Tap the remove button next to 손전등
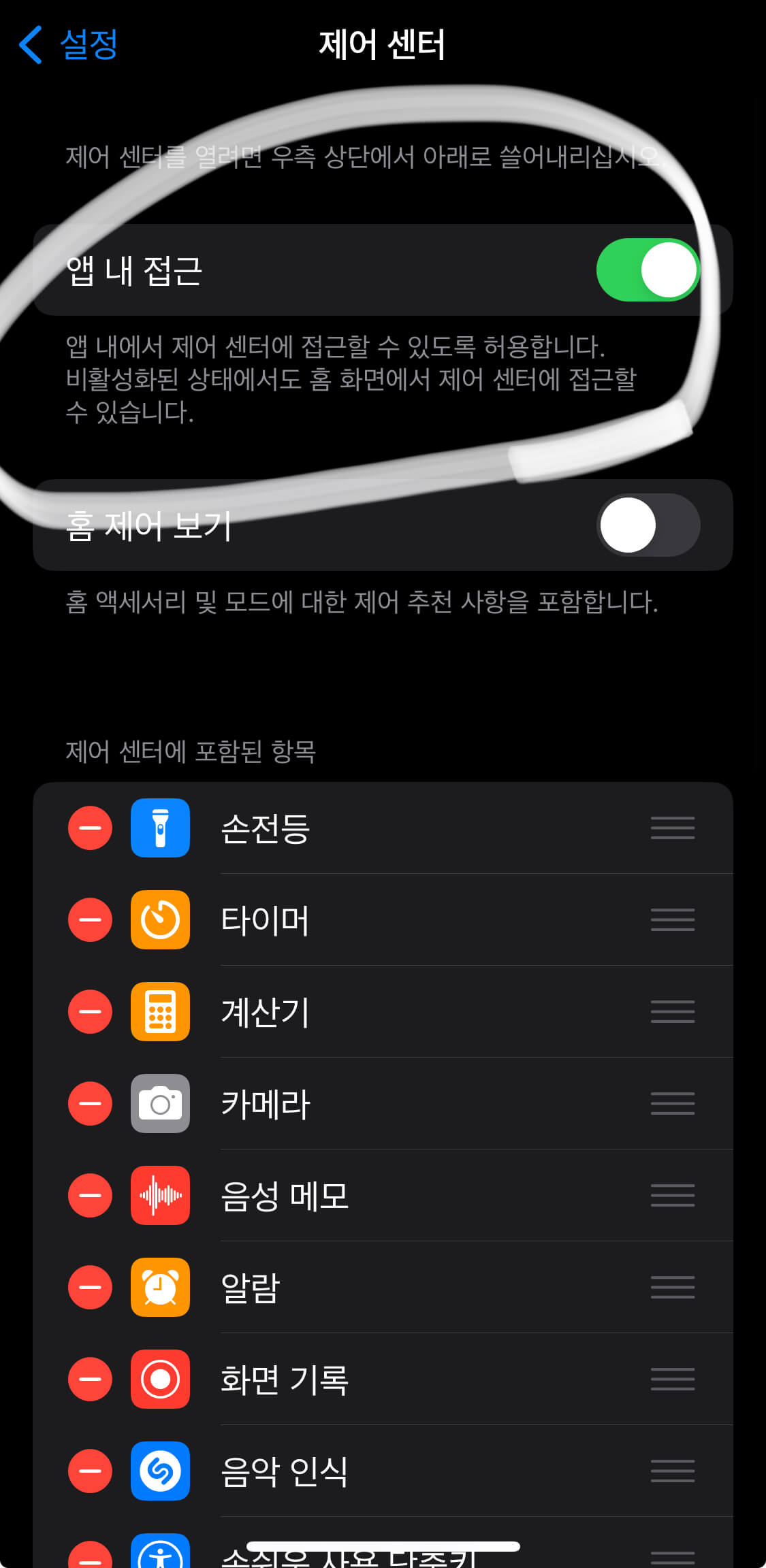This screenshot has height=1568, width=766. [x=89, y=828]
